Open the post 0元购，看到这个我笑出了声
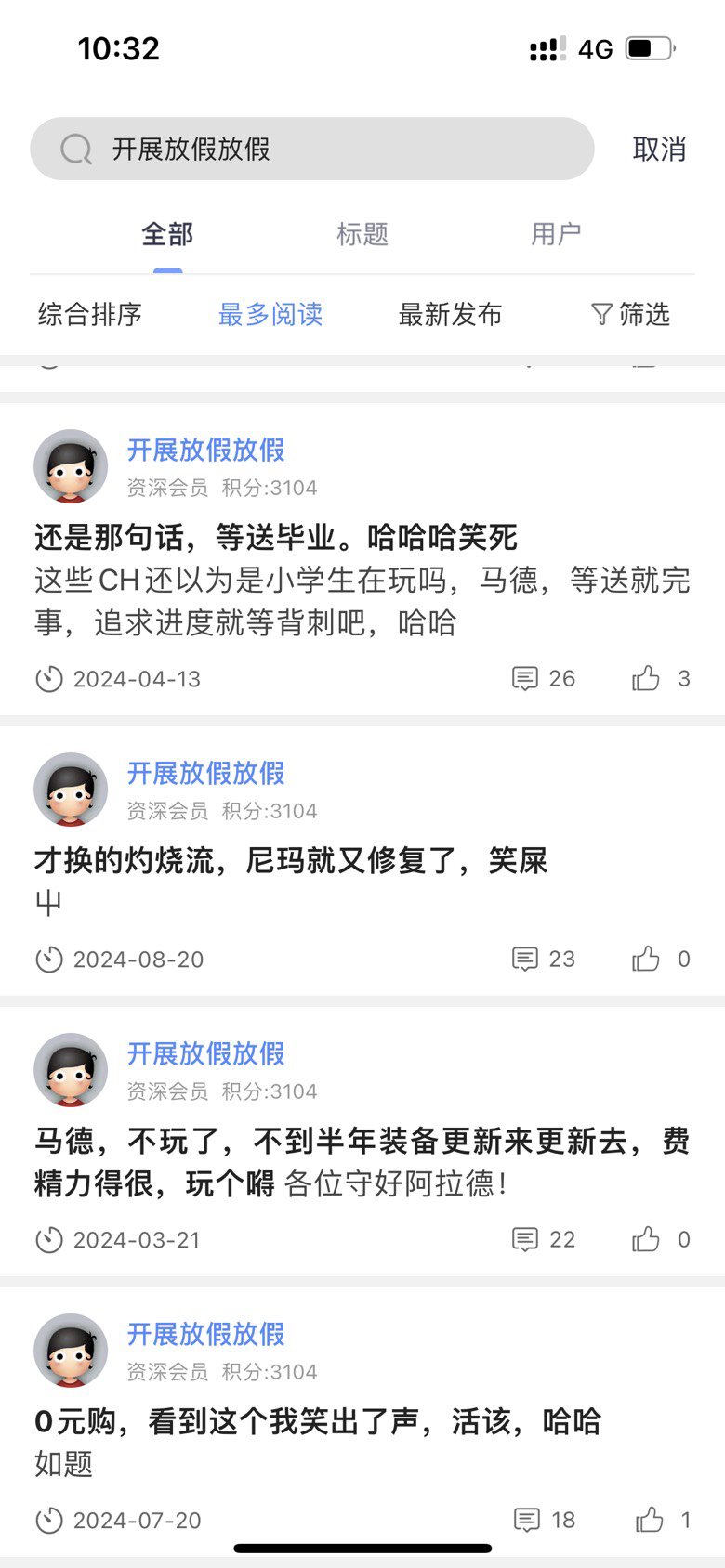725x1568 pixels. pyautogui.click(x=317, y=1421)
